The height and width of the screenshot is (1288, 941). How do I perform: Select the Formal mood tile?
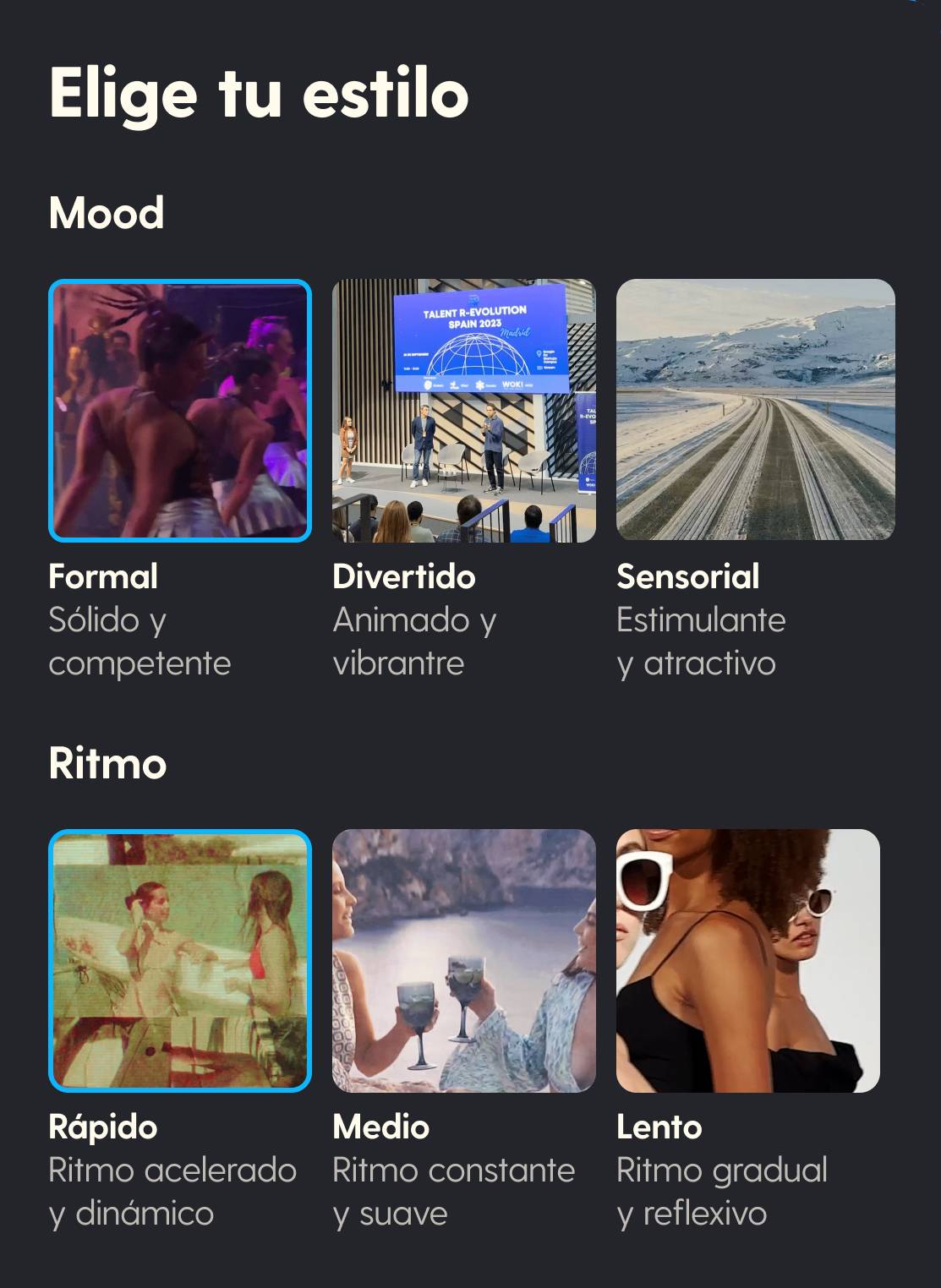click(180, 411)
